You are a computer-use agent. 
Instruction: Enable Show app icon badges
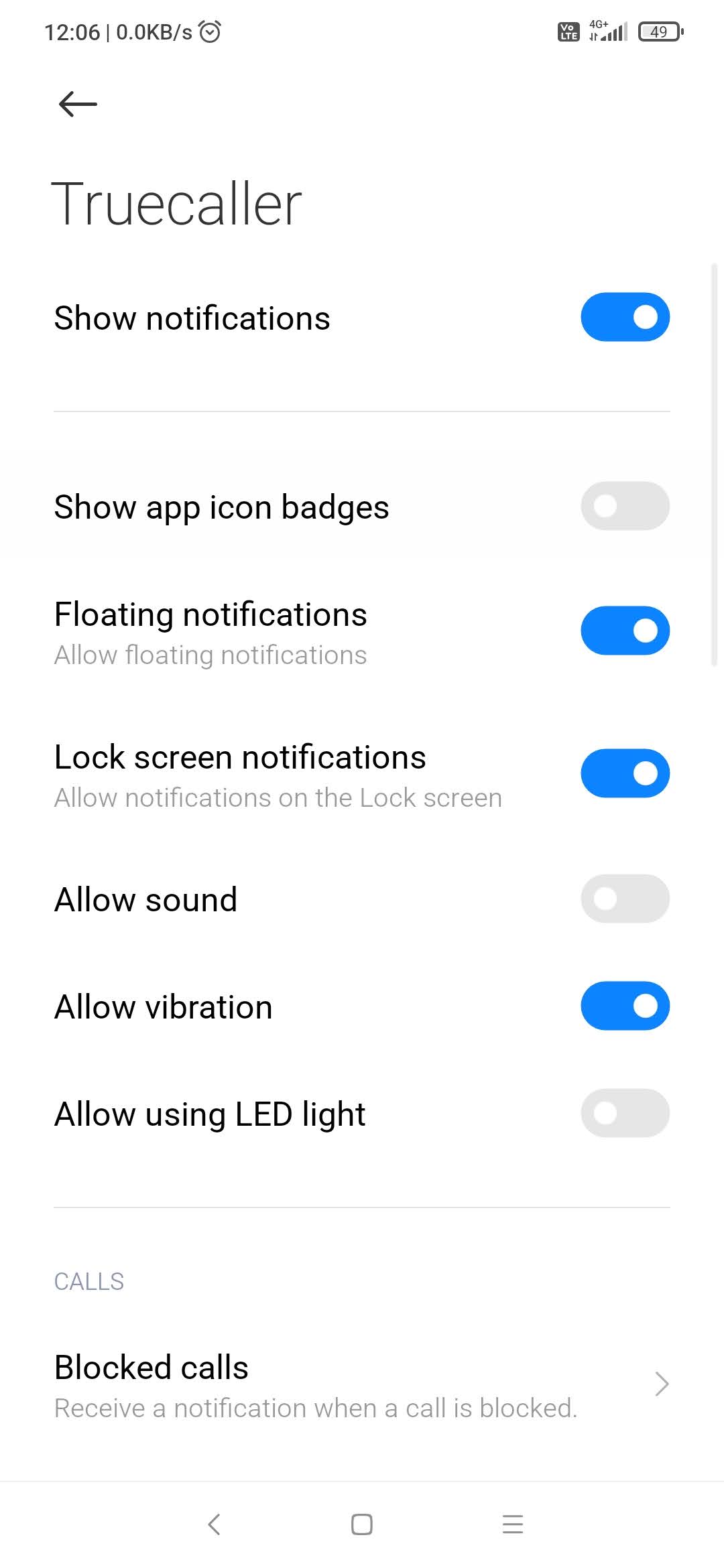pyautogui.click(x=625, y=506)
